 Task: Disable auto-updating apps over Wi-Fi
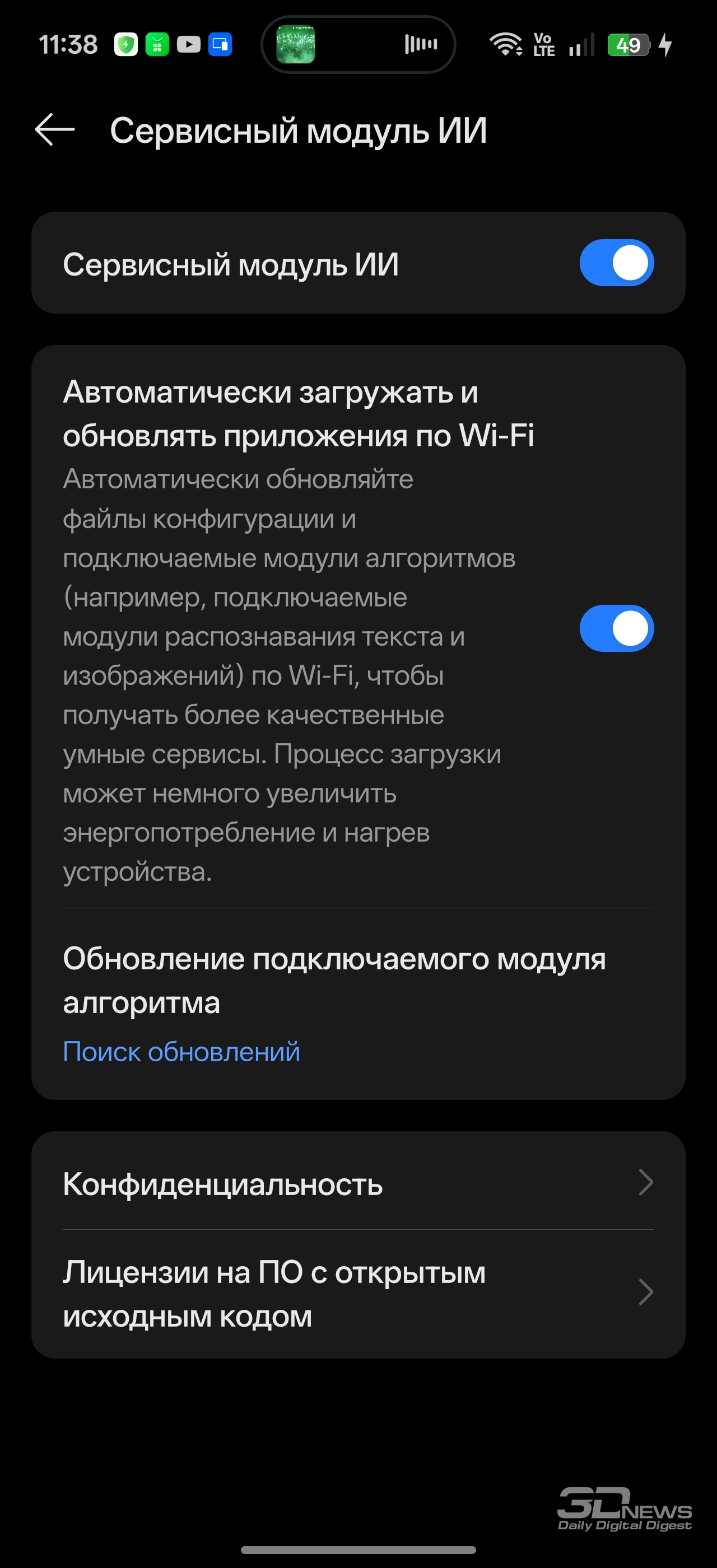(x=616, y=628)
